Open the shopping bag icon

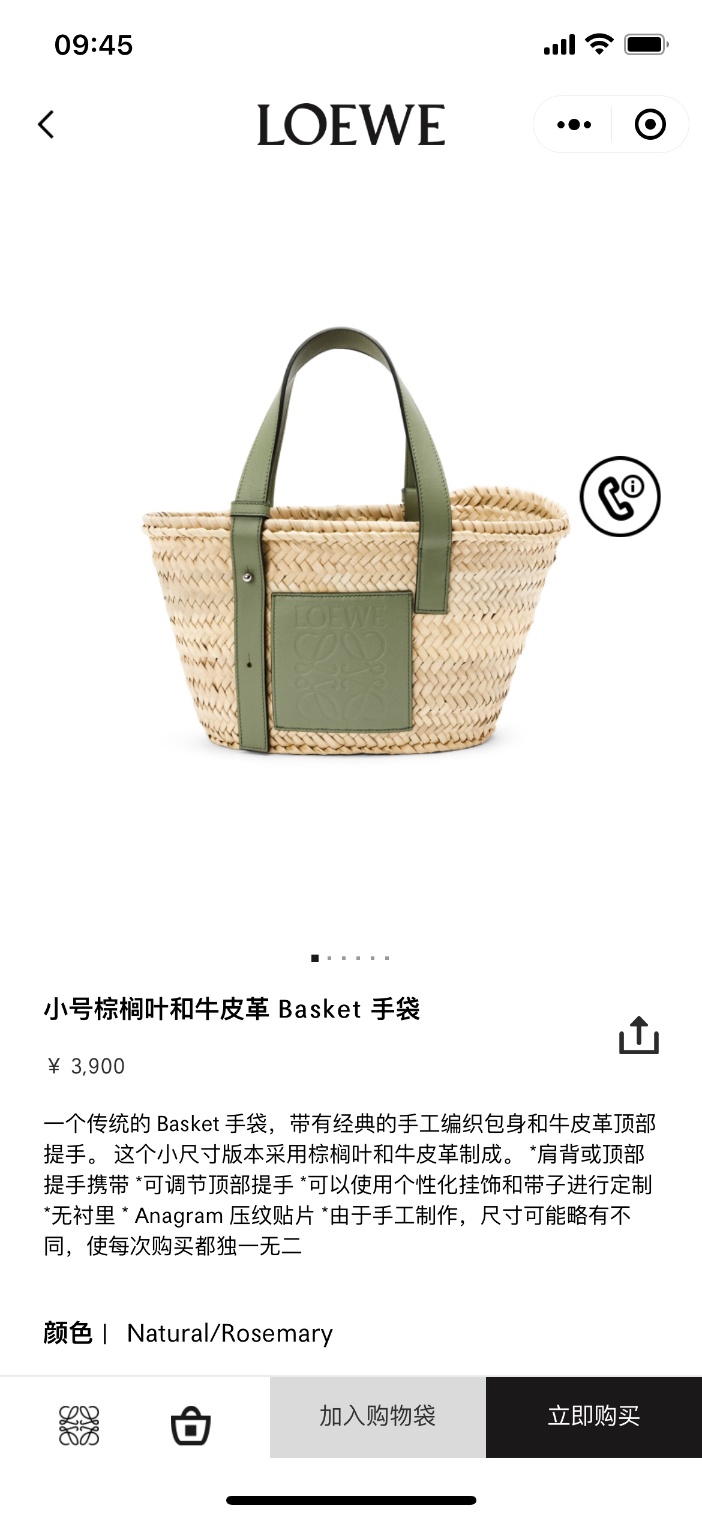(x=190, y=1425)
